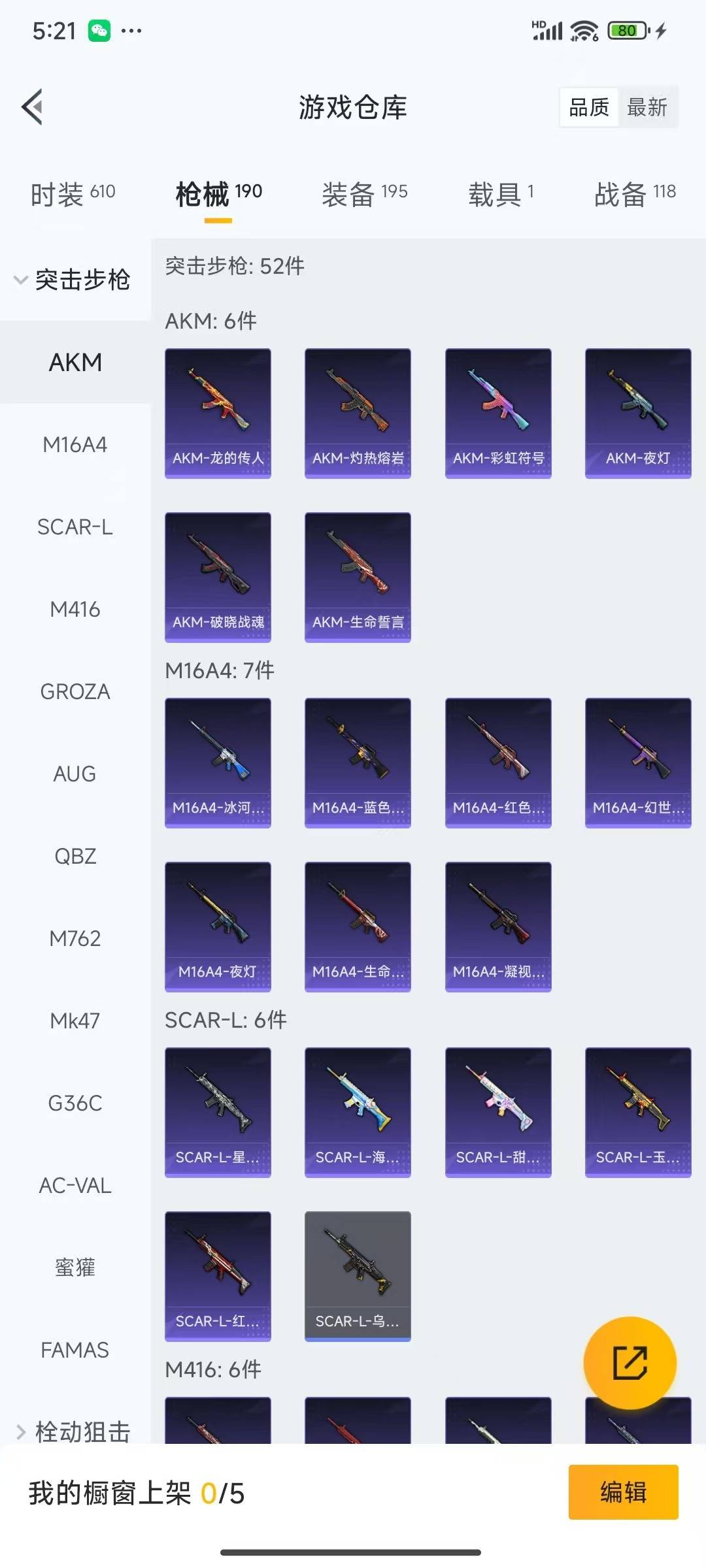Collapse the 突击步枪 category

tap(73, 280)
